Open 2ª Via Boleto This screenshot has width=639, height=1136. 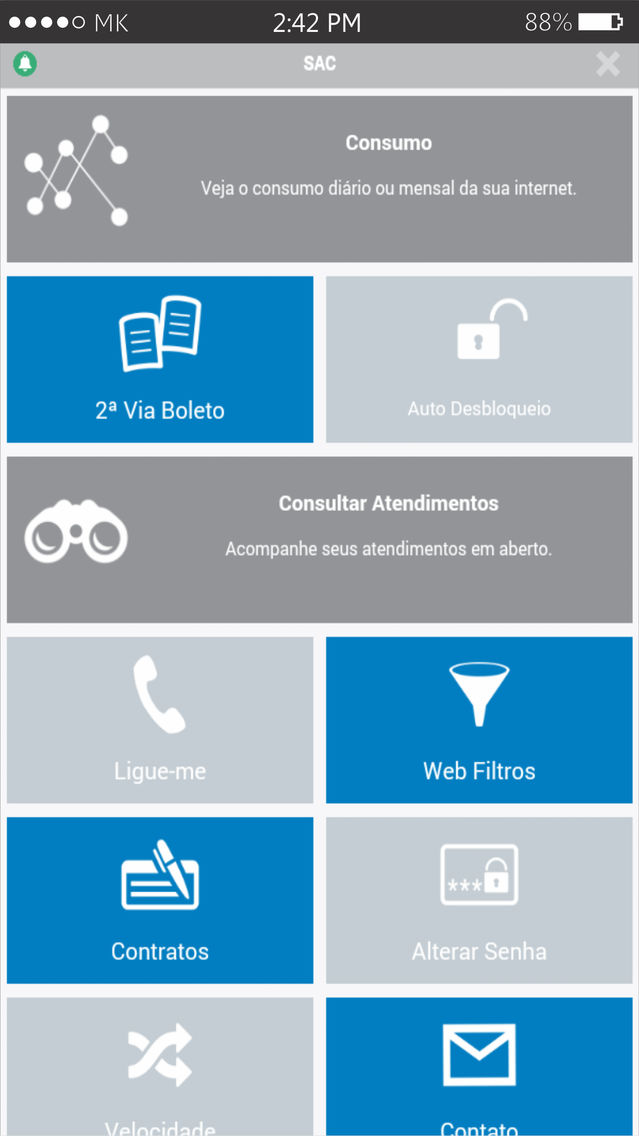pyautogui.click(x=160, y=359)
